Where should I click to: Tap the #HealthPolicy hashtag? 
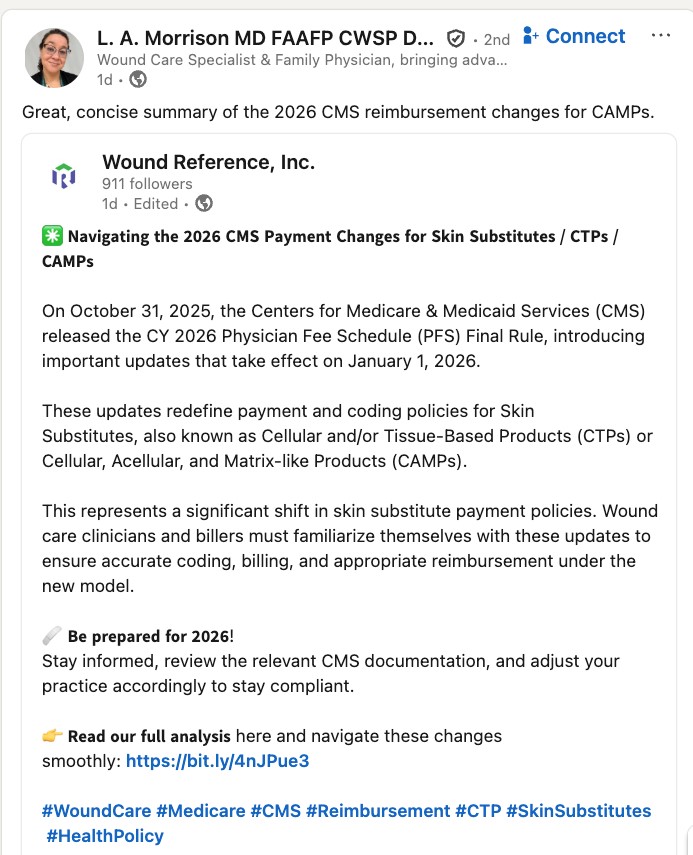click(105, 836)
